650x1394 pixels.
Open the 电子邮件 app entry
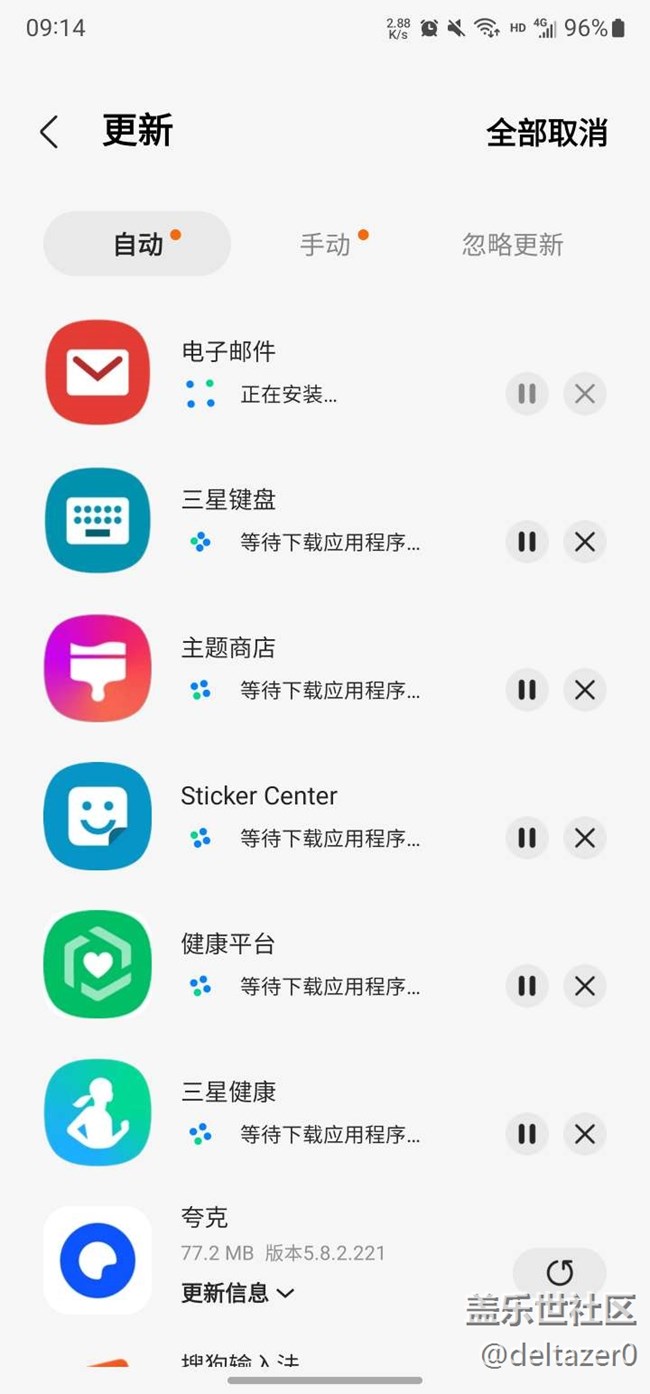tap(325, 372)
